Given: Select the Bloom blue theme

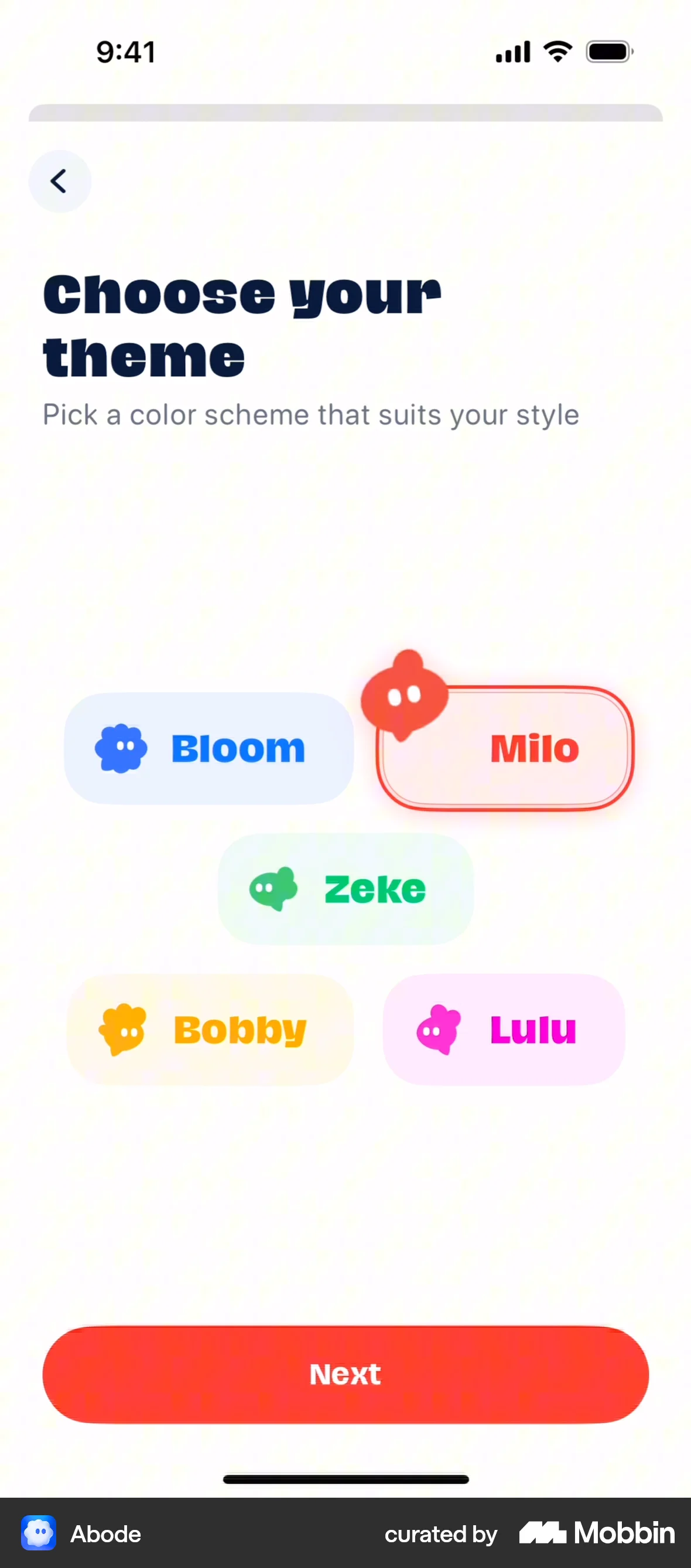Looking at the screenshot, I should [x=208, y=748].
